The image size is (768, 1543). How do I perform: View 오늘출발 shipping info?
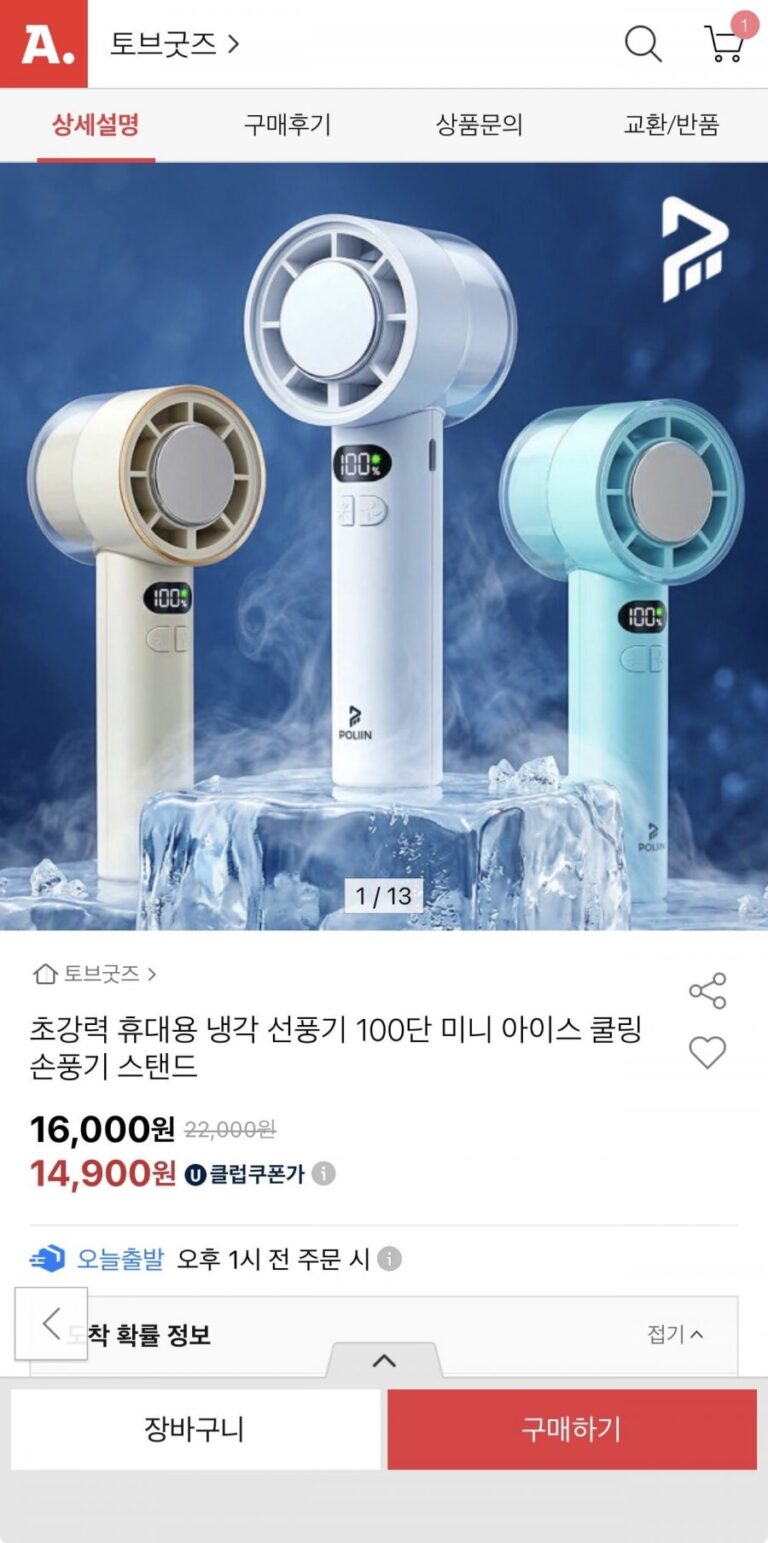pos(390,1259)
